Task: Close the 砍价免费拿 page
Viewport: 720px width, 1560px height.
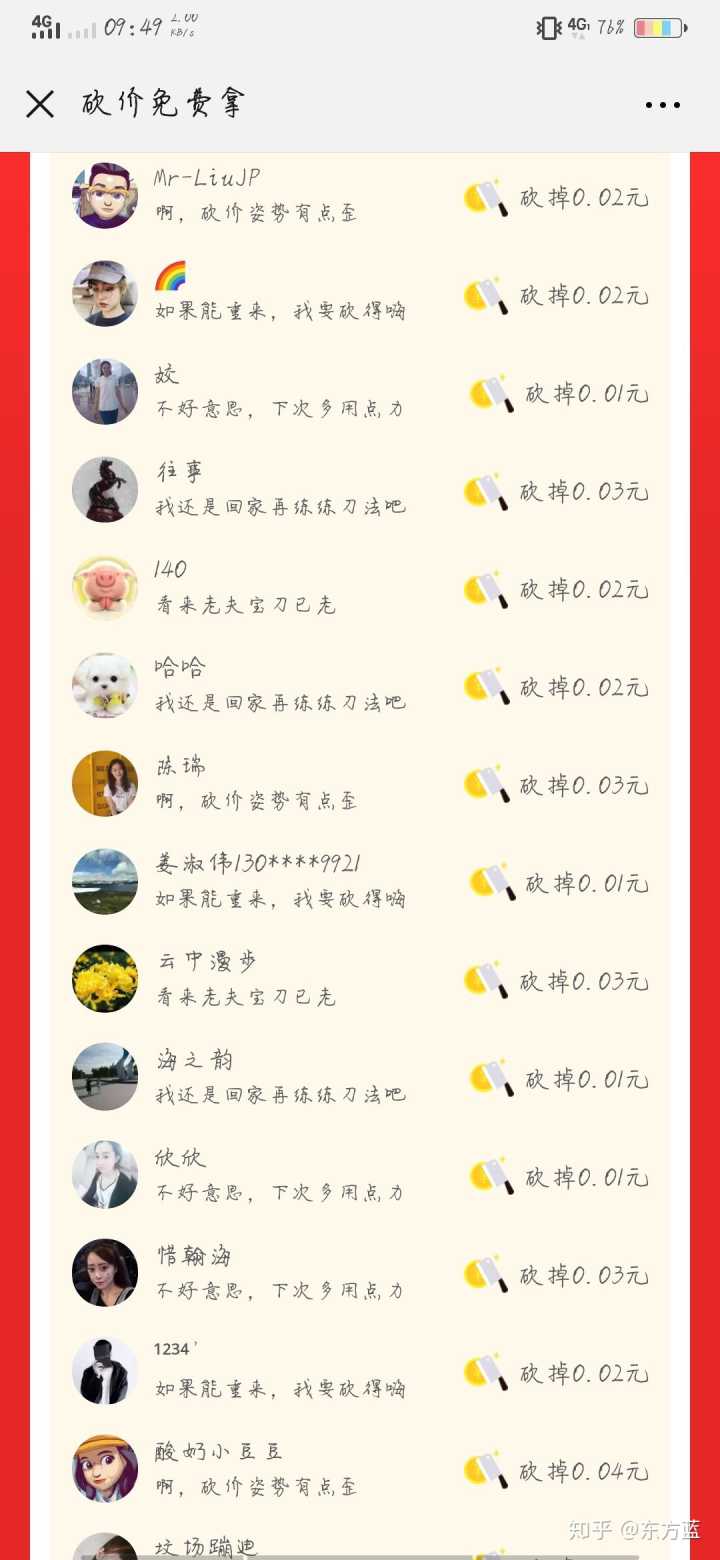Action: pos(40,104)
